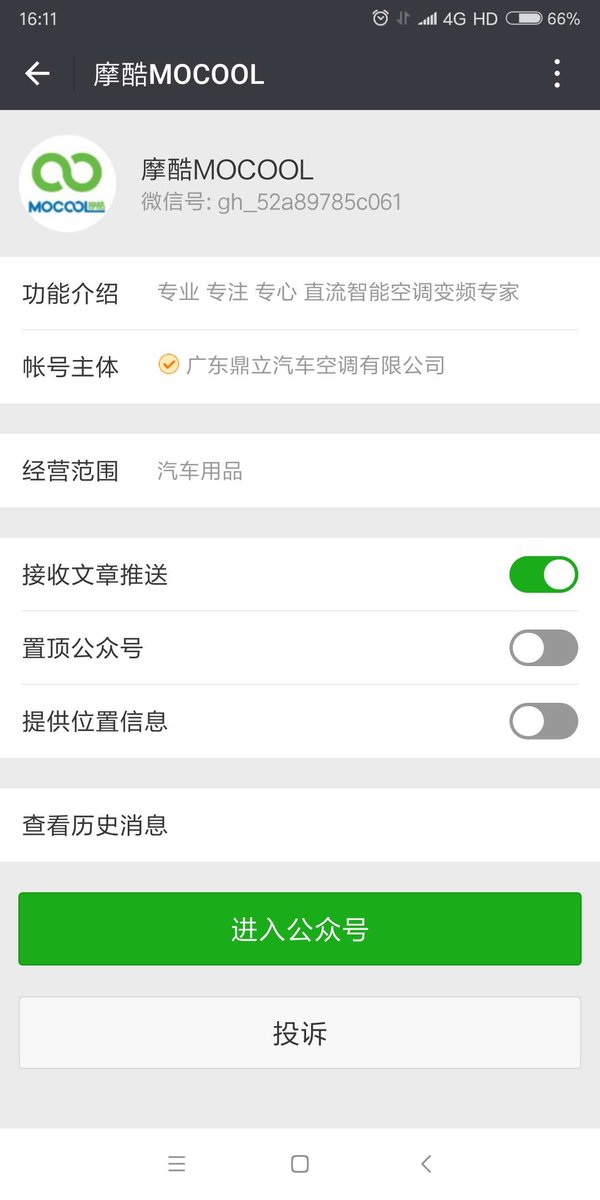Open recent apps from navigation bar
Image resolution: width=600 pixels, height=1200 pixels.
(x=176, y=1163)
